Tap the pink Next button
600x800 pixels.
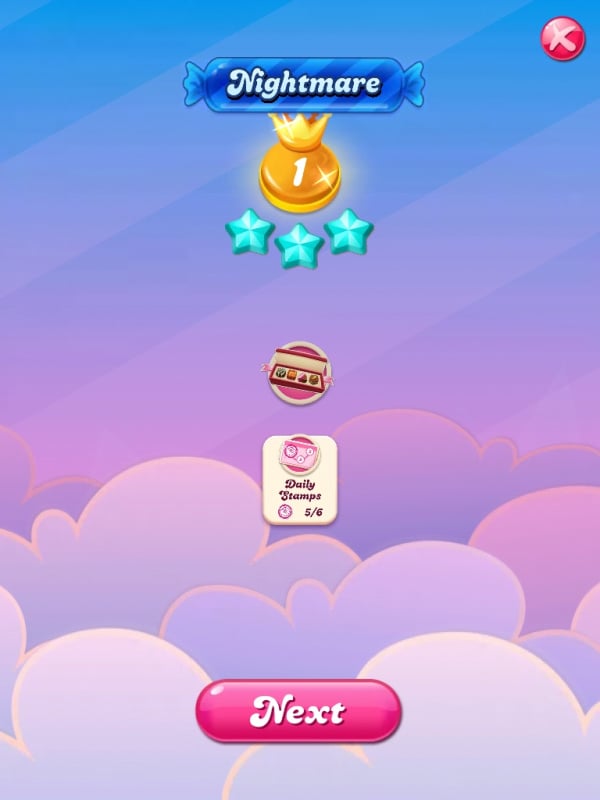click(x=298, y=711)
